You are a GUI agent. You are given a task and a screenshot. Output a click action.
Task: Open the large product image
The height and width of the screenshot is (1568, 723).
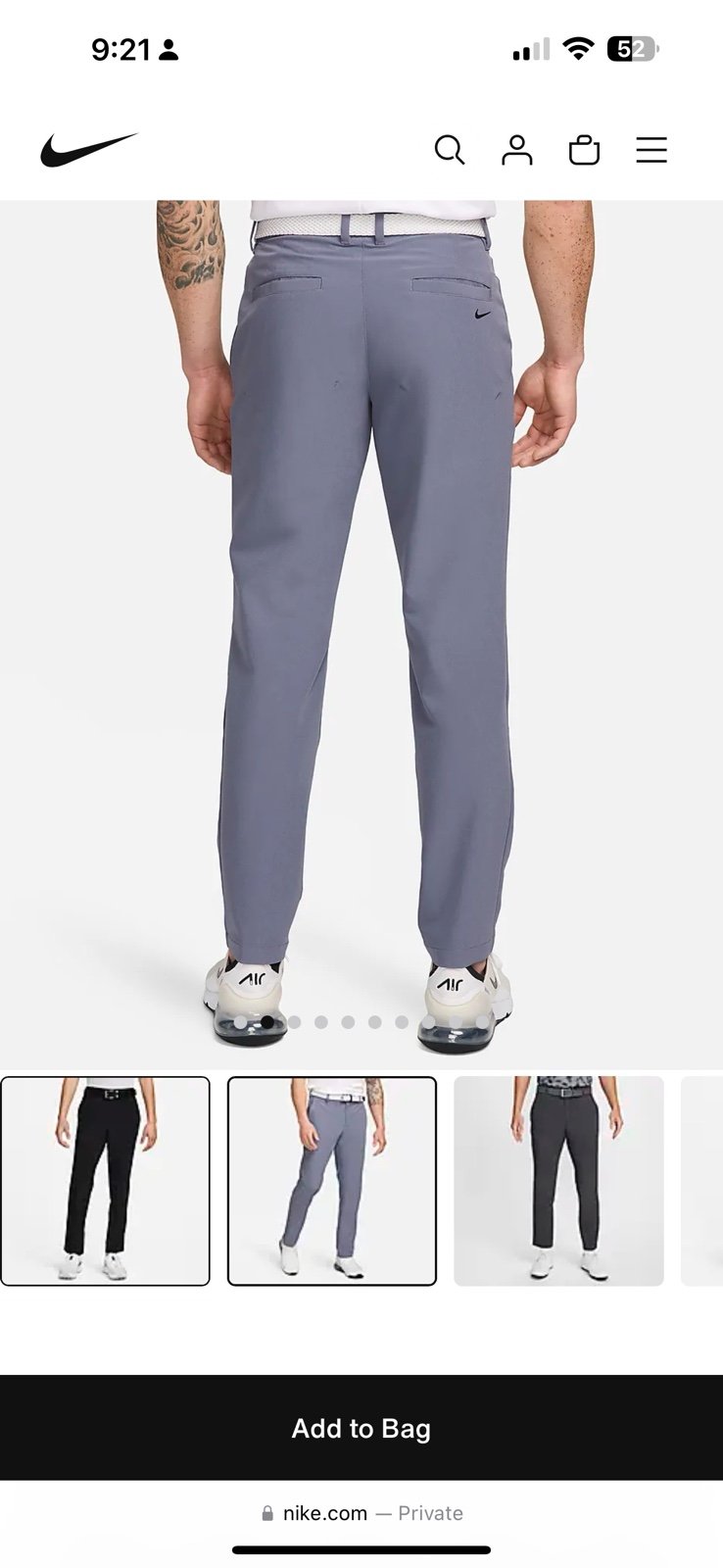coord(361,634)
